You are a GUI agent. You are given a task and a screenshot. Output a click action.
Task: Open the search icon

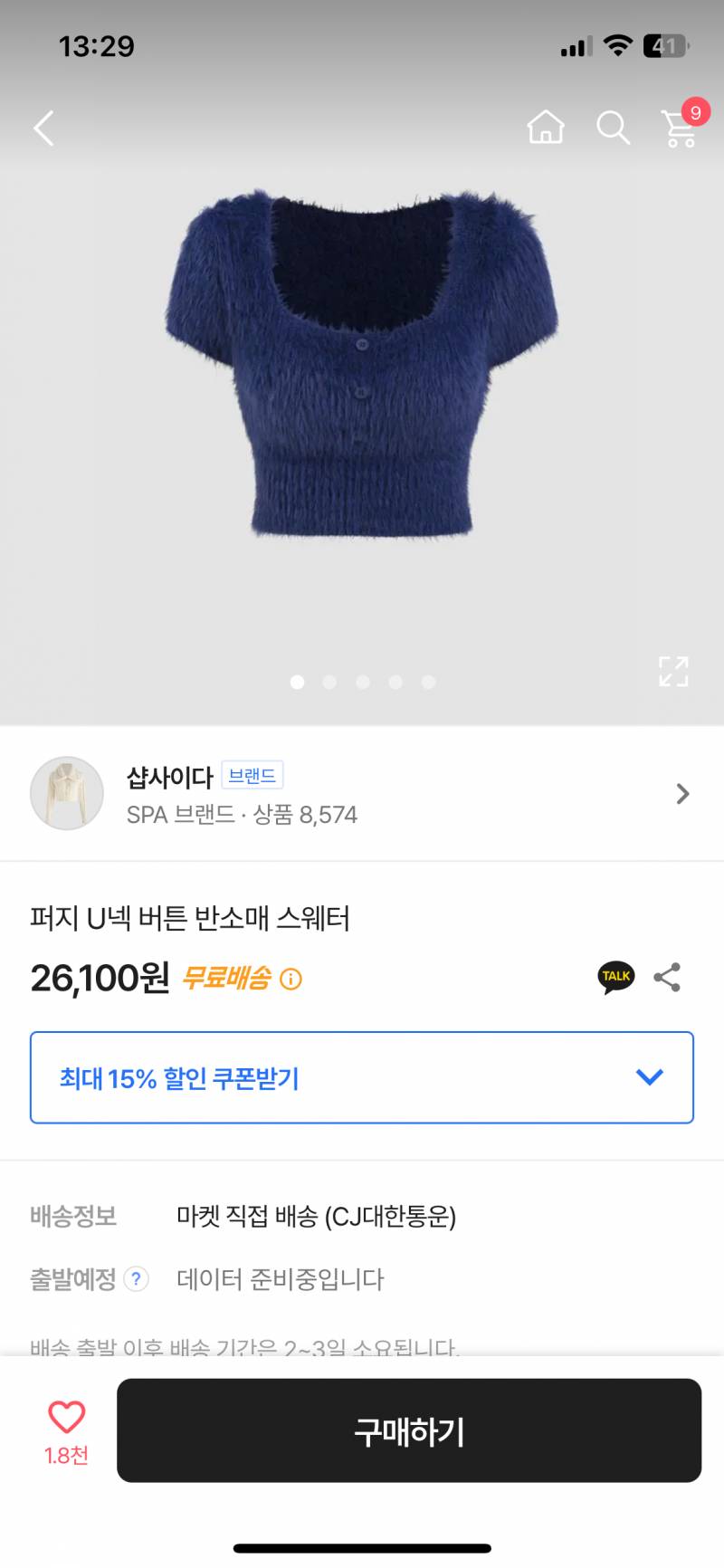click(x=614, y=128)
